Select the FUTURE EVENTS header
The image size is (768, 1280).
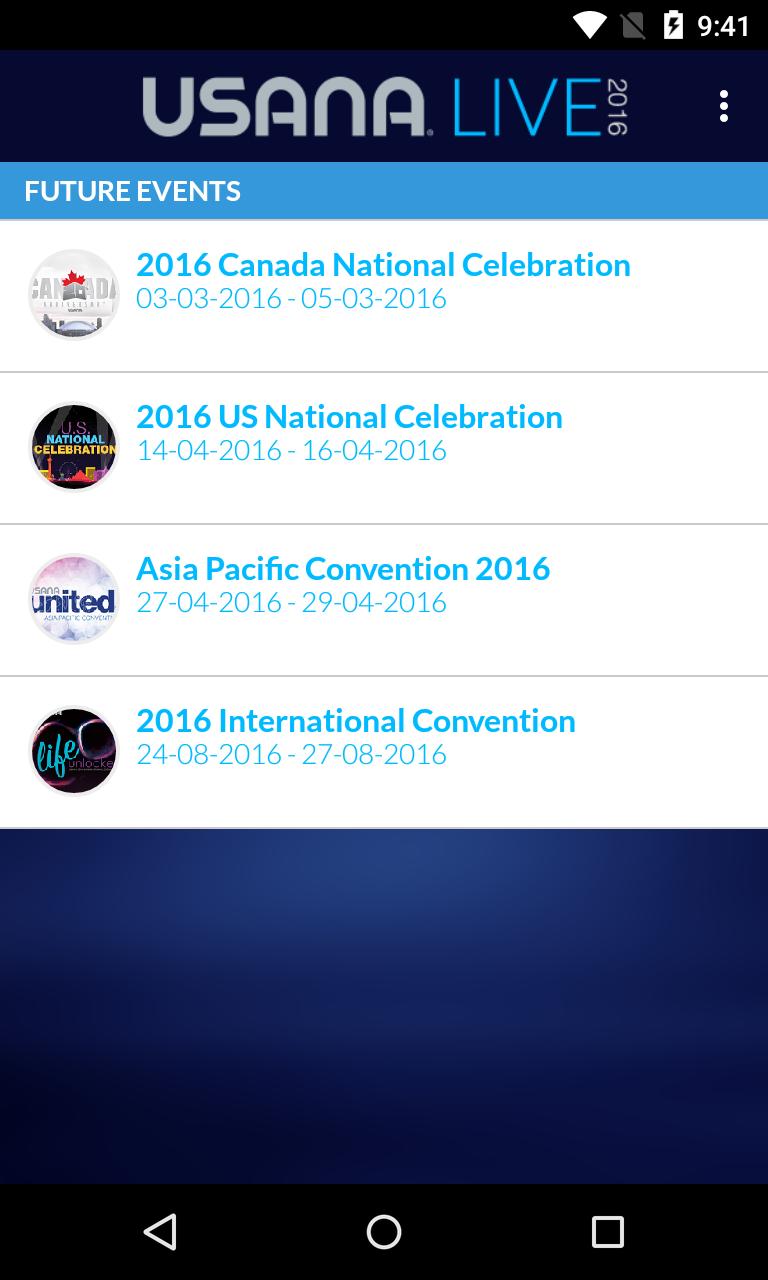pos(133,190)
